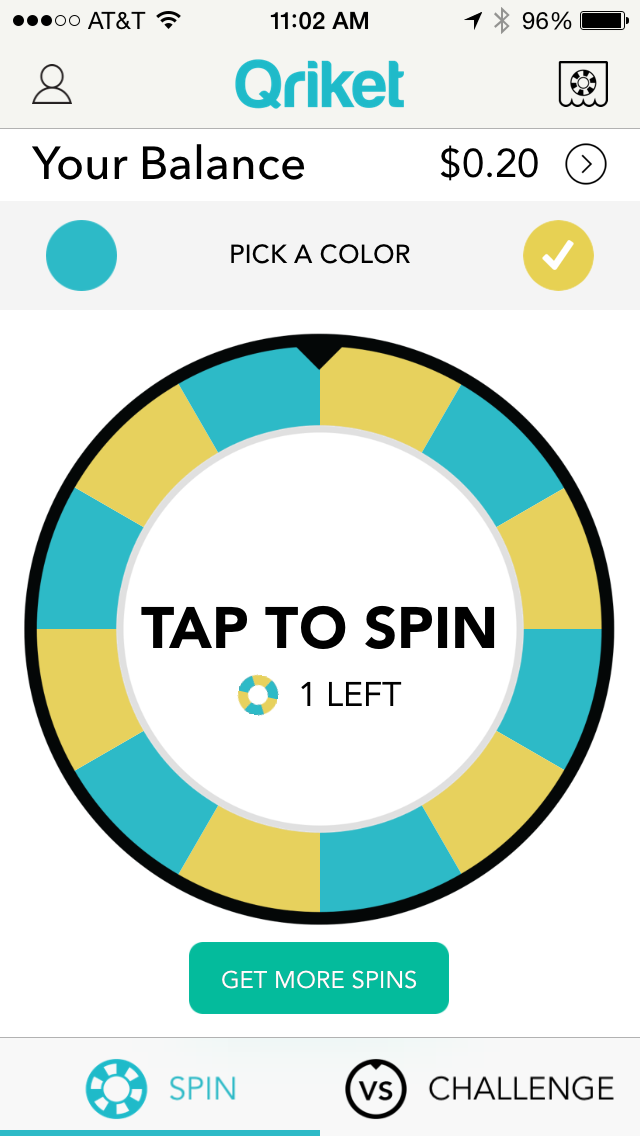
Task: Switch to the Spin tab
Action: (160, 1088)
